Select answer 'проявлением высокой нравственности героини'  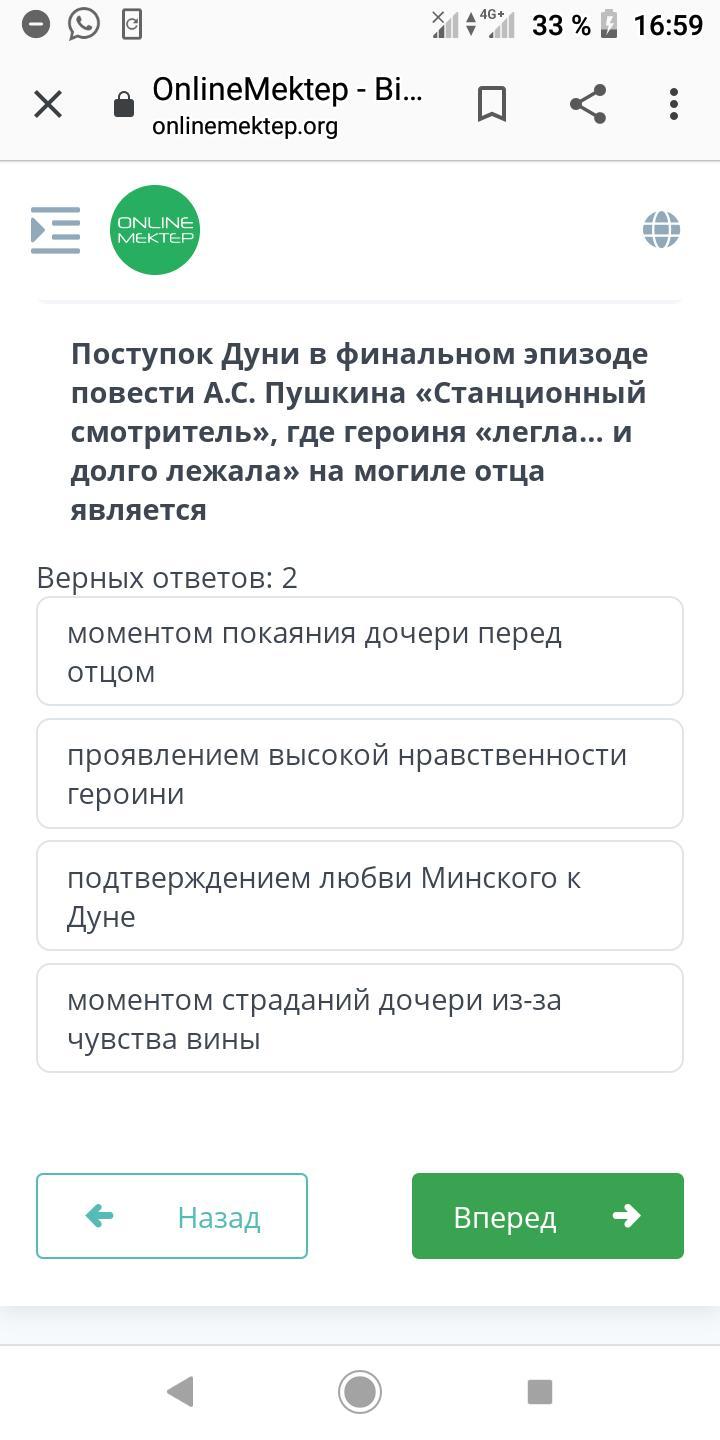click(360, 773)
